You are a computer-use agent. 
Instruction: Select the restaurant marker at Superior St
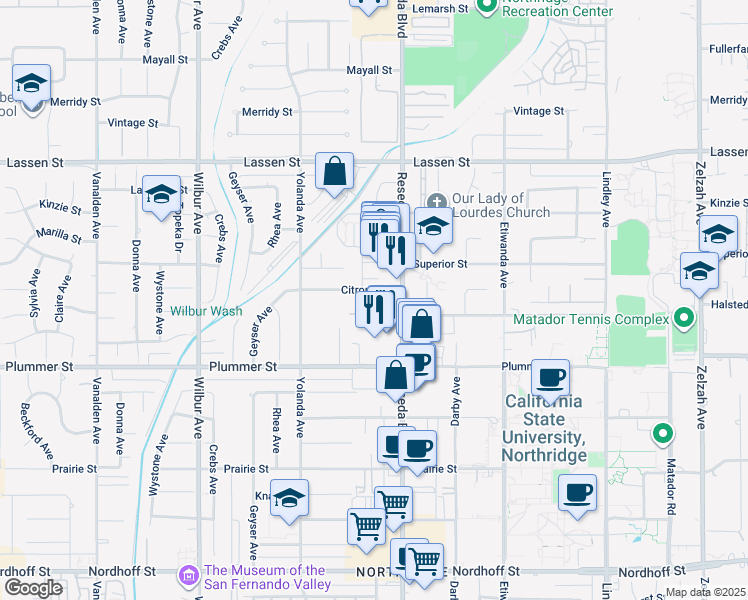[x=397, y=252]
